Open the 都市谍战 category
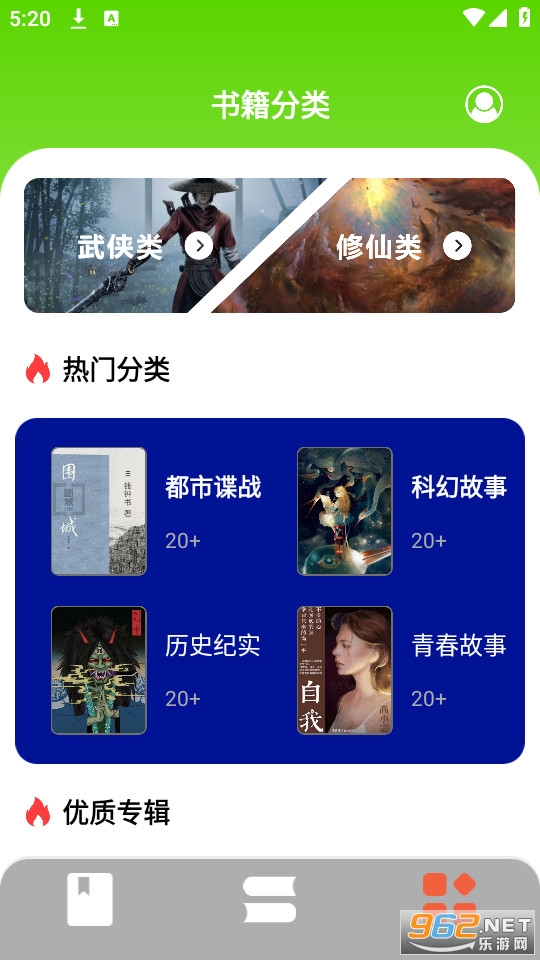 (x=156, y=511)
